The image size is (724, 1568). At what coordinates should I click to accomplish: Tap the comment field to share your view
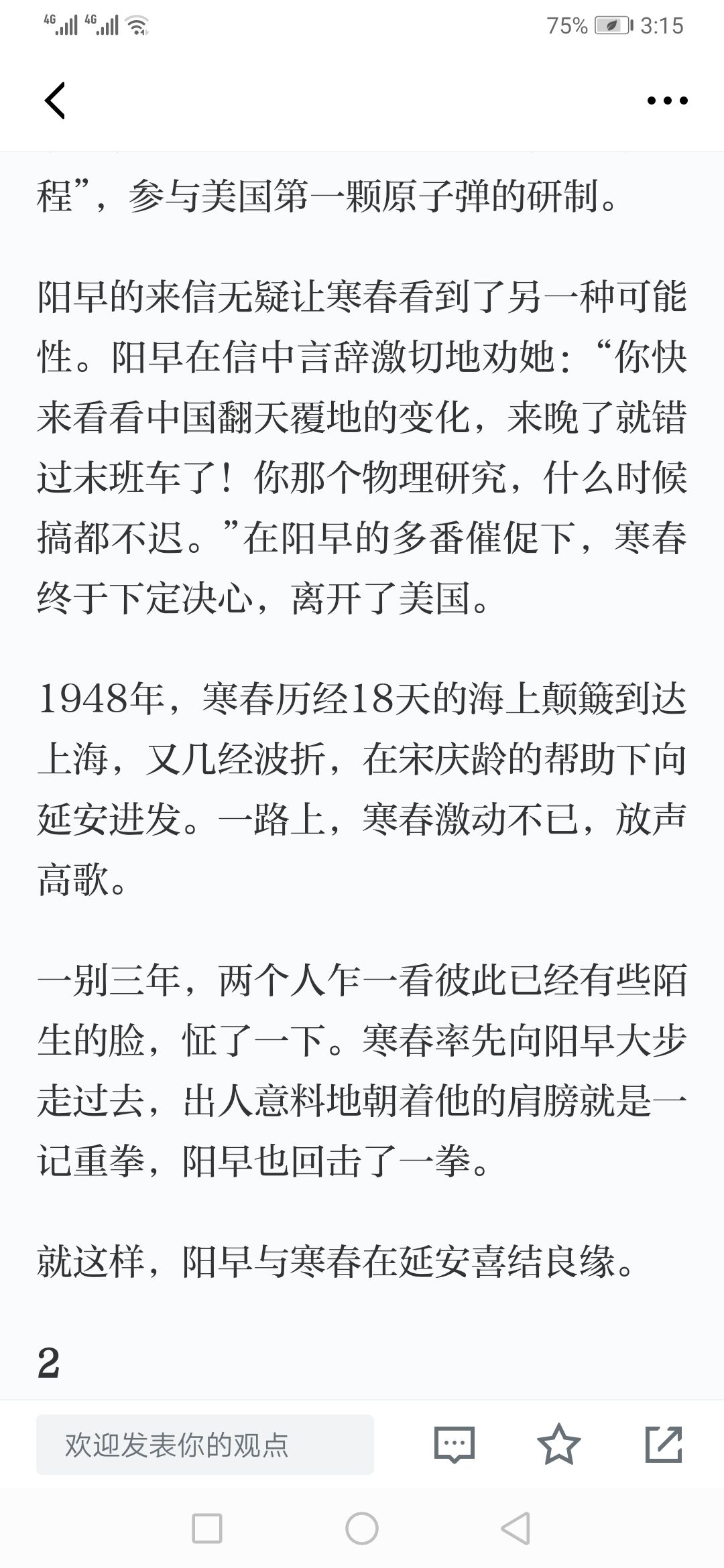(205, 1444)
